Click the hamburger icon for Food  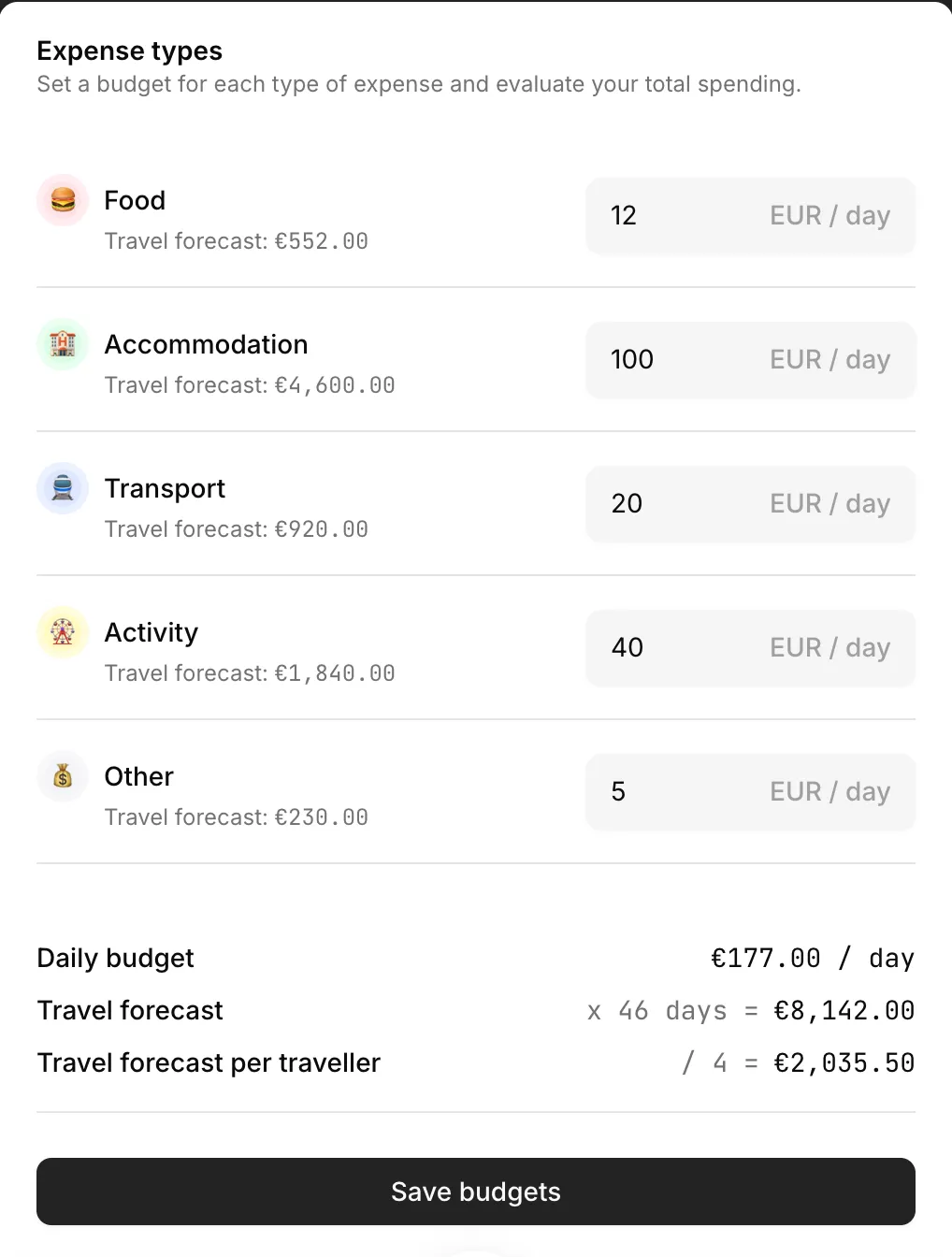62,200
